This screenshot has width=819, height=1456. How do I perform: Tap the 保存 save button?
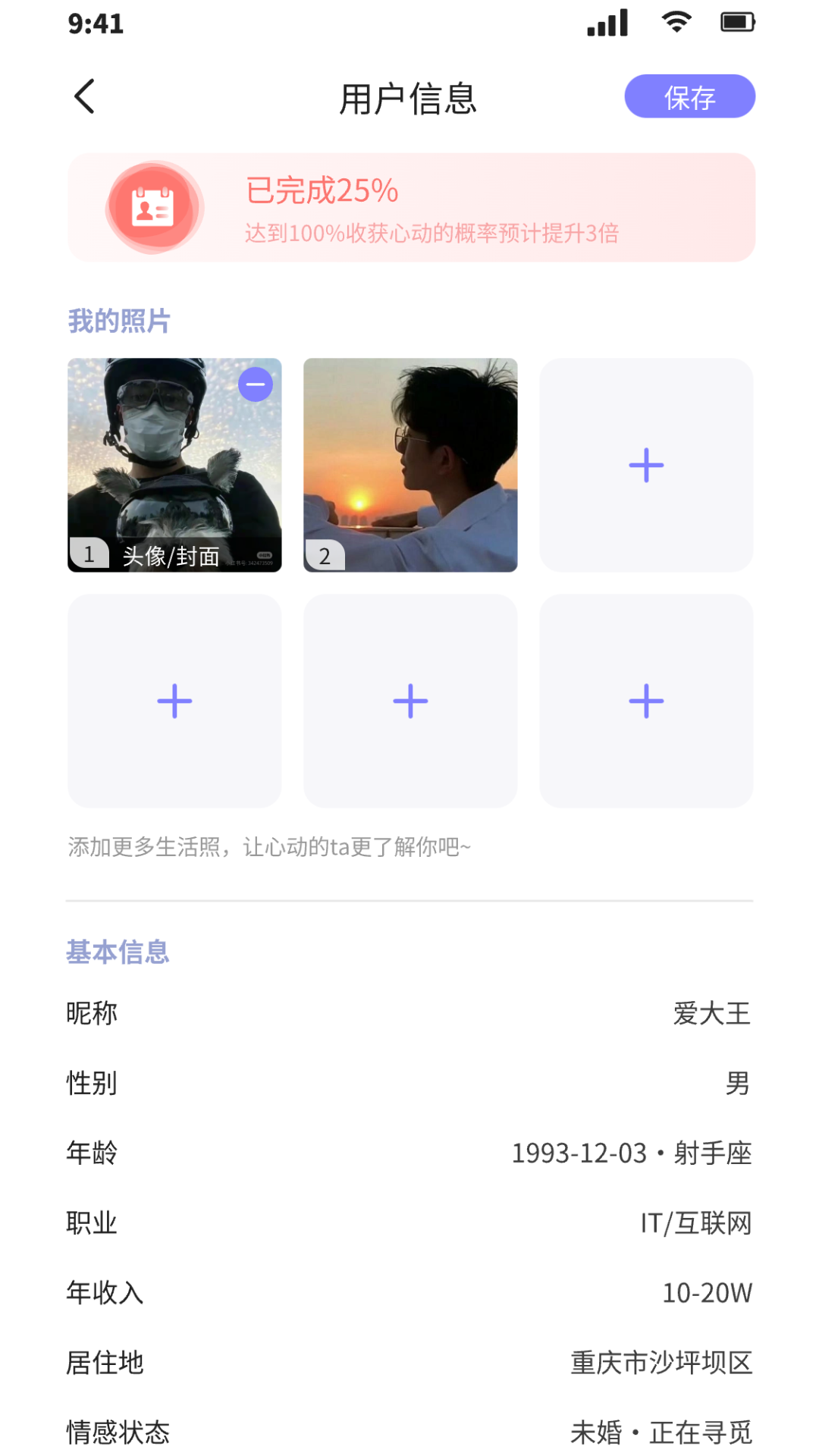point(689,96)
